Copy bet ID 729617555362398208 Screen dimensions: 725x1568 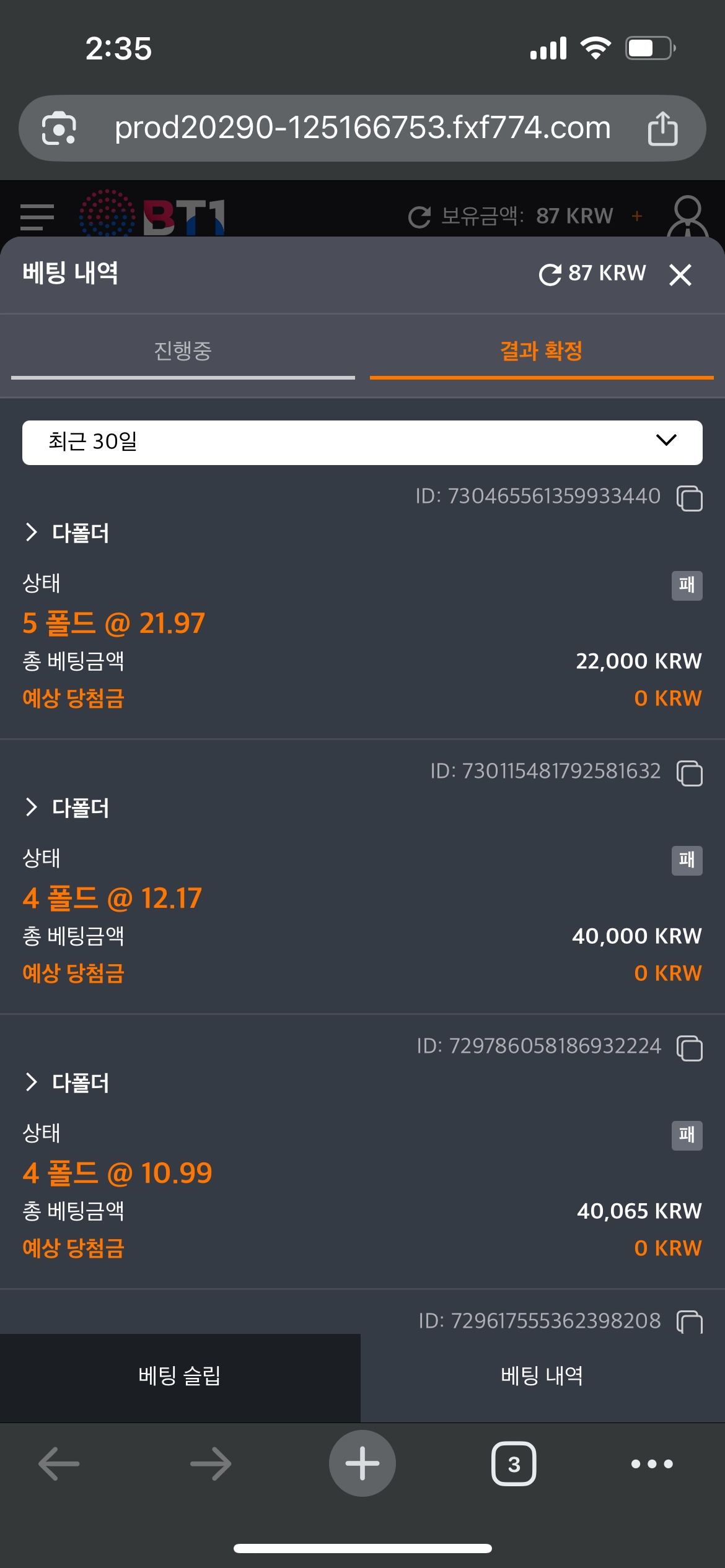click(689, 1322)
